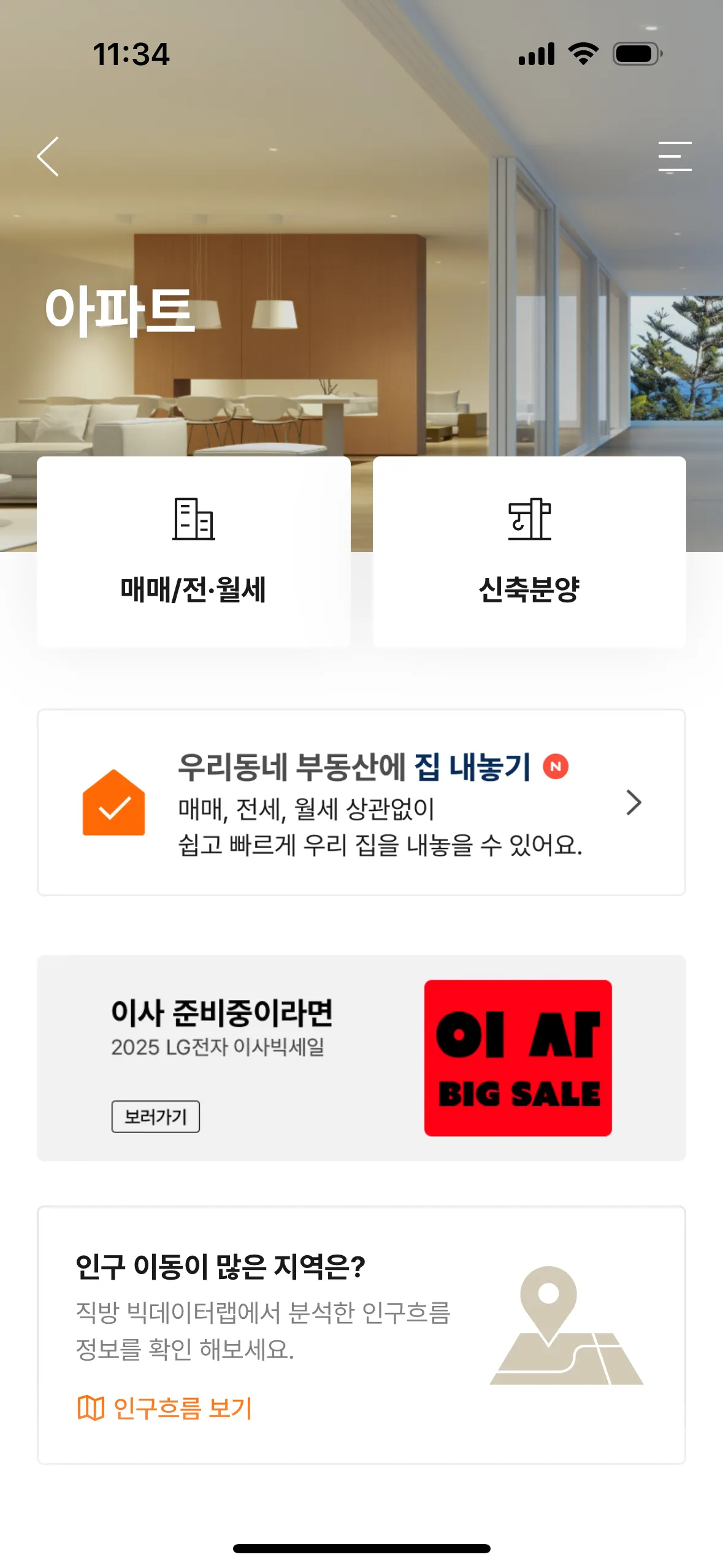
Task: Open the 신축분양 card
Action: (529, 551)
